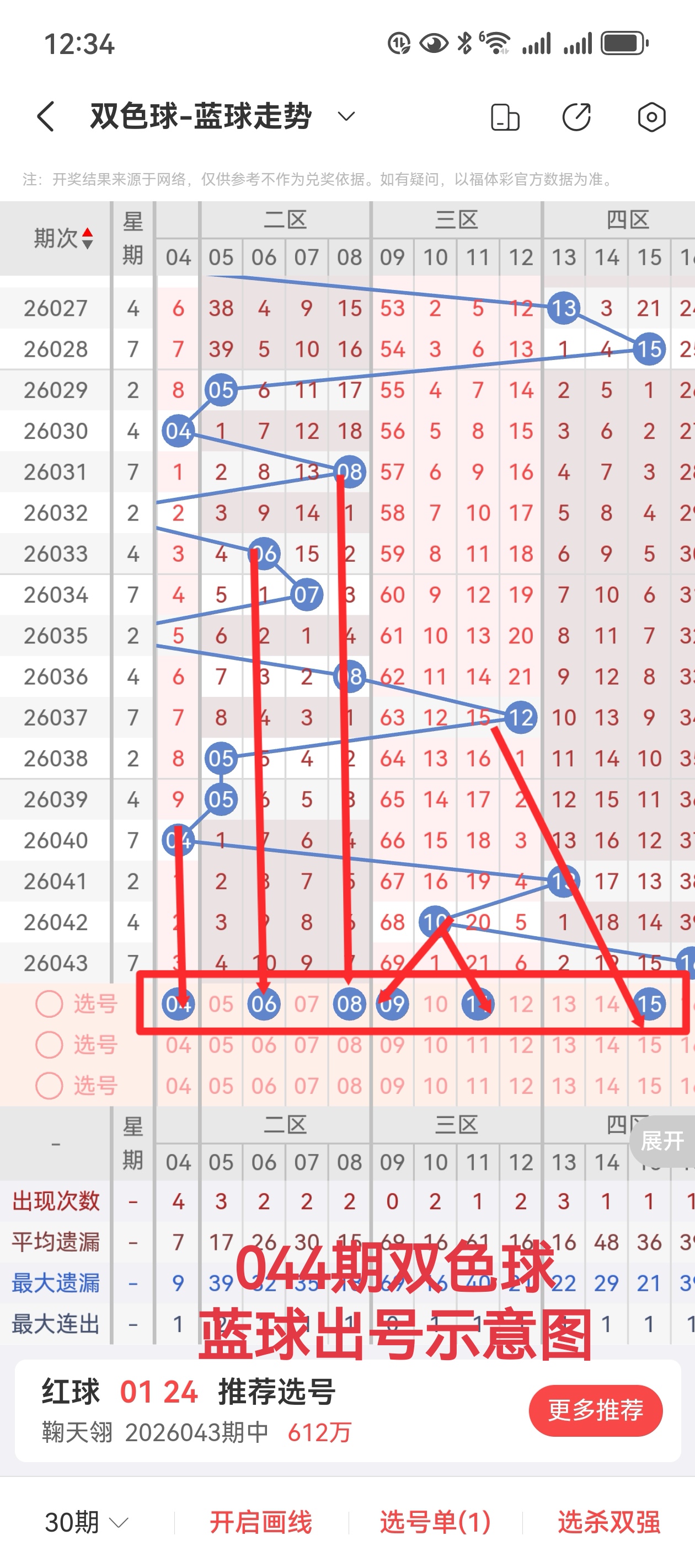Open the 双色球-蓝球走势 title dropdown
Viewport: 695px width, 1568px height.
346,116
